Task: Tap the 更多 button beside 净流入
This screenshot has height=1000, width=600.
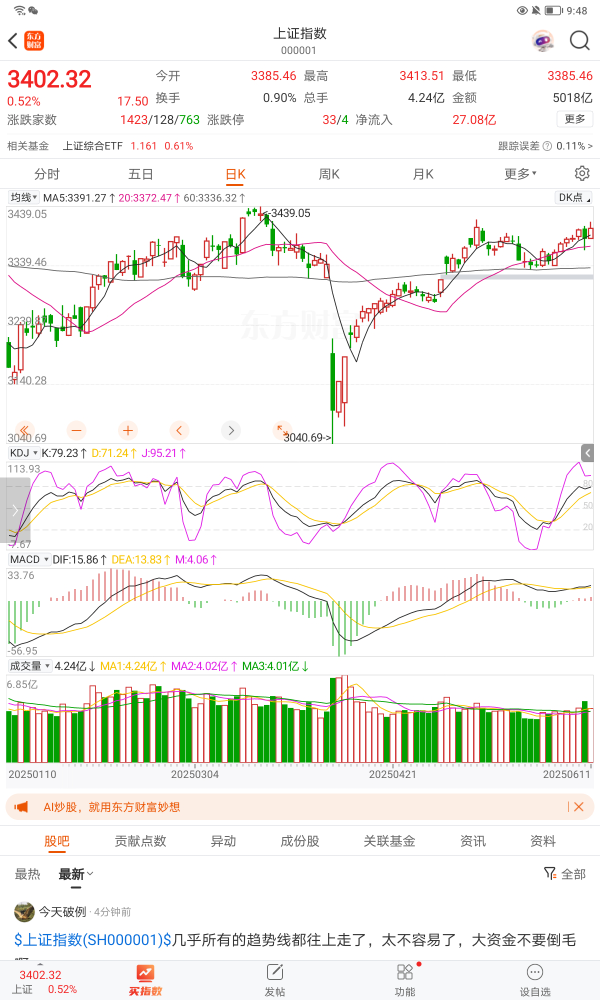Action: [x=574, y=119]
